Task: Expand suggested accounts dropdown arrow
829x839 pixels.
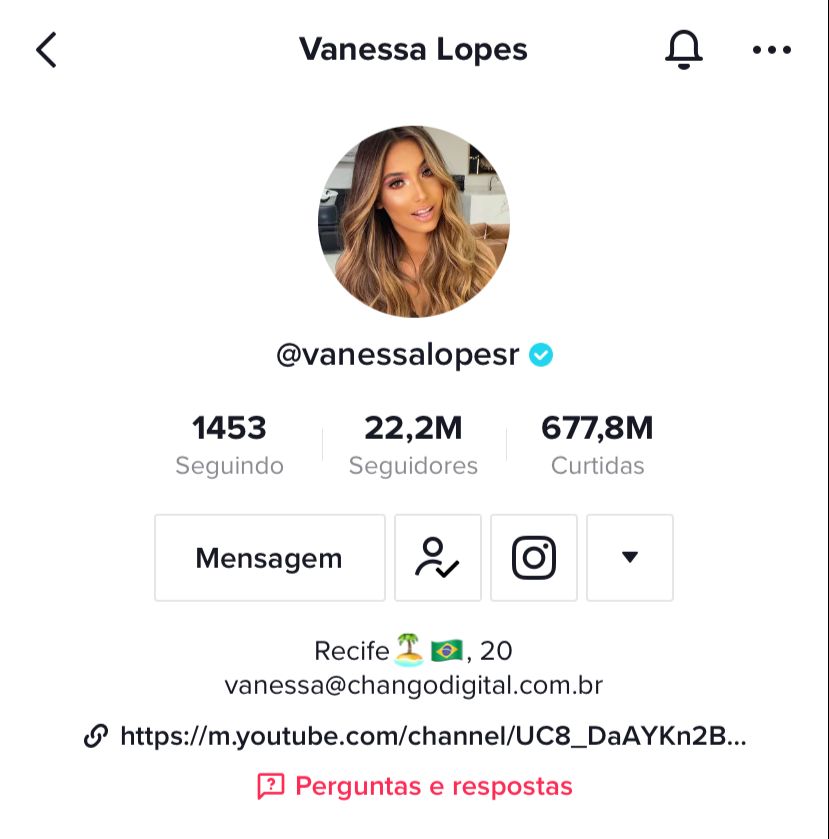Action: tap(630, 558)
